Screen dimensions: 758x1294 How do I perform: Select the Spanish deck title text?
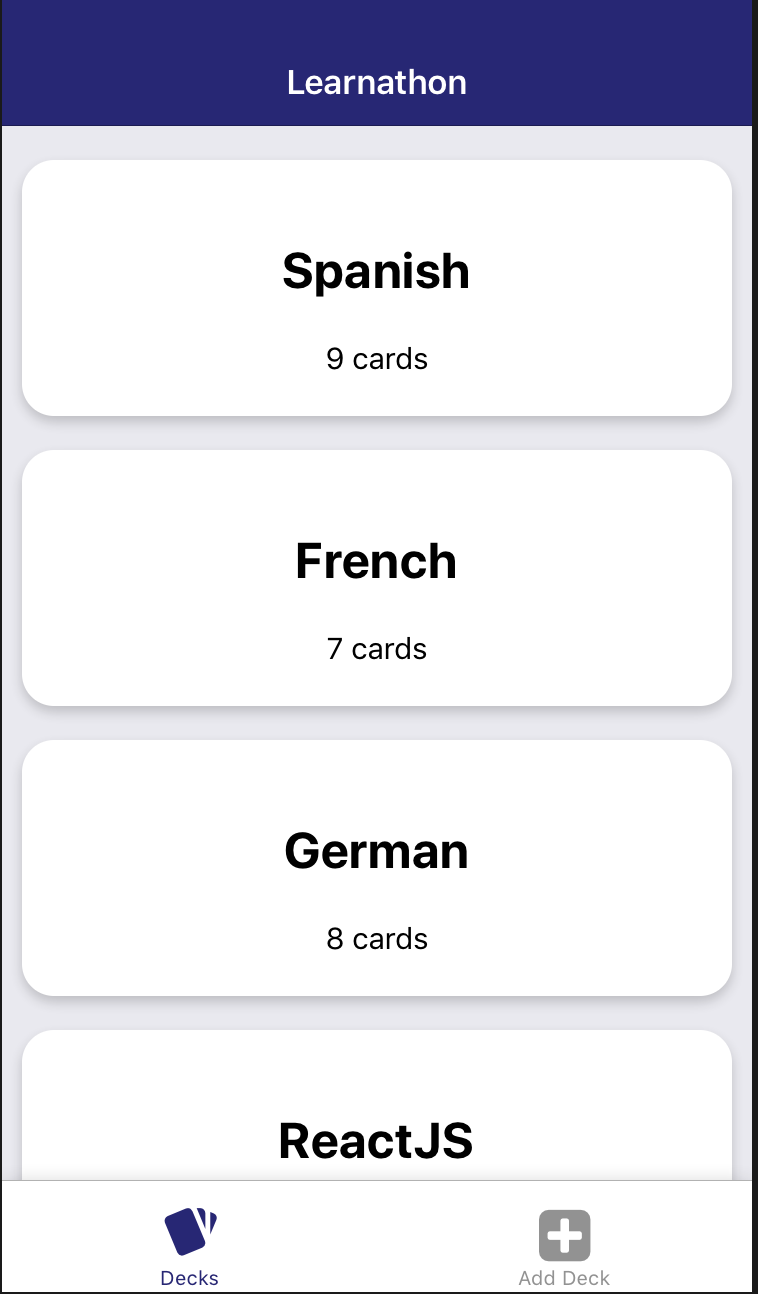[377, 271]
